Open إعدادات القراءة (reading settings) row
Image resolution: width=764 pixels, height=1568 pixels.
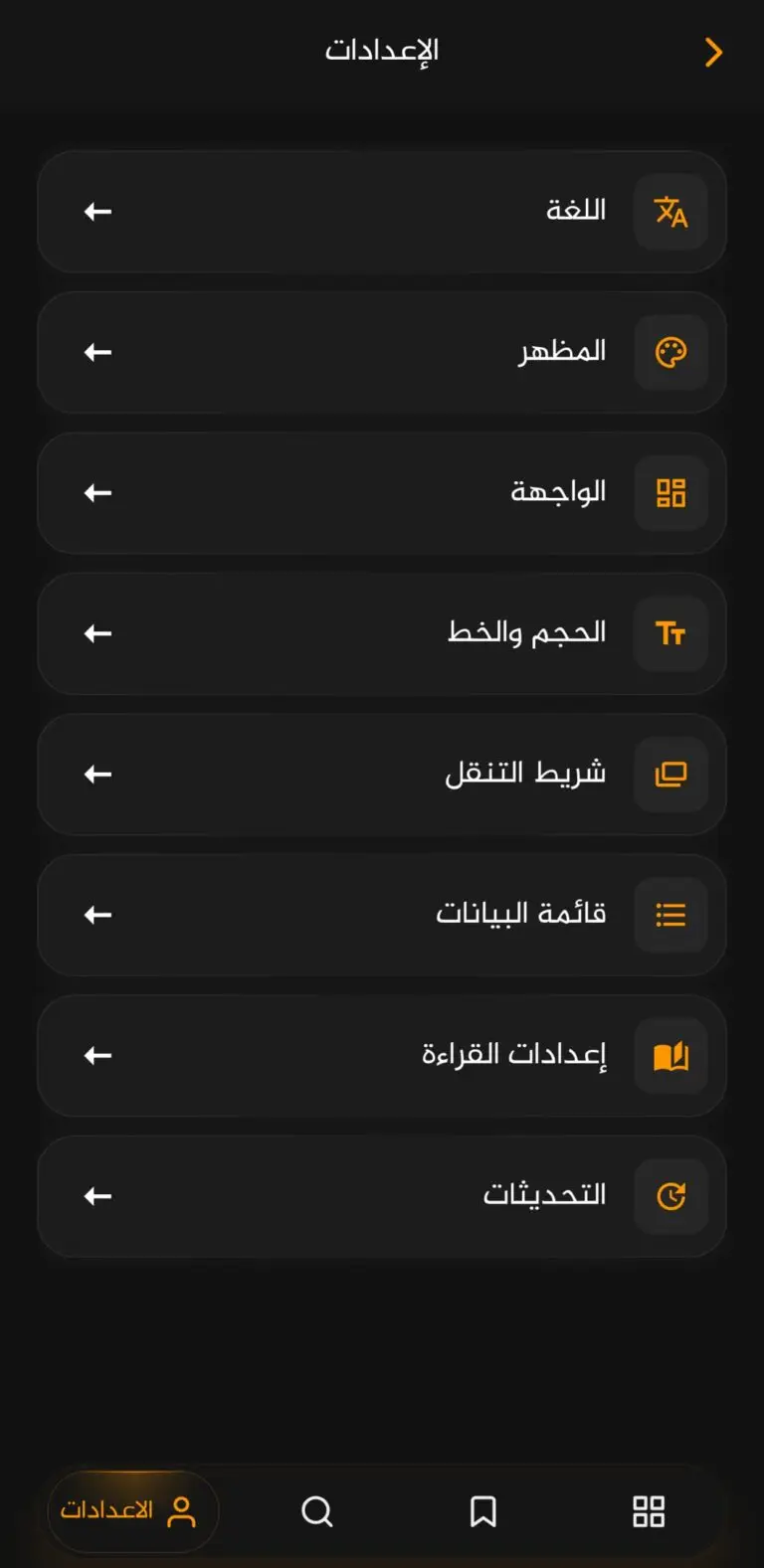tap(382, 1055)
